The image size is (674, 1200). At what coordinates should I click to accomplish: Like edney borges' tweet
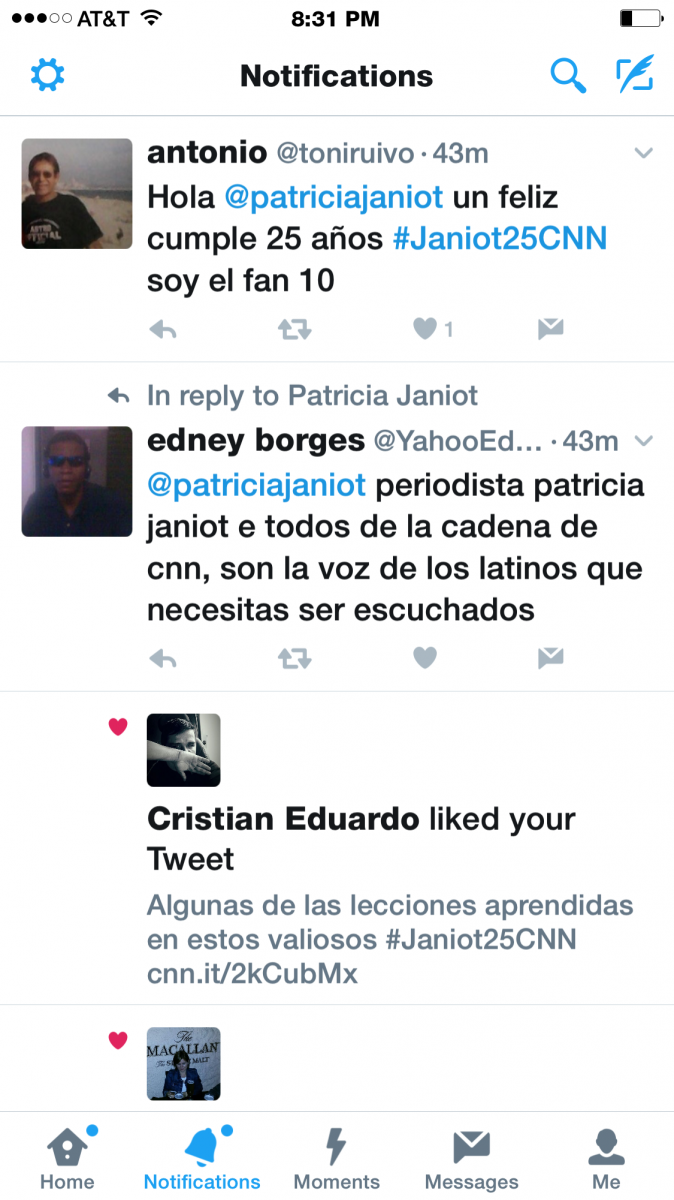pos(425,657)
